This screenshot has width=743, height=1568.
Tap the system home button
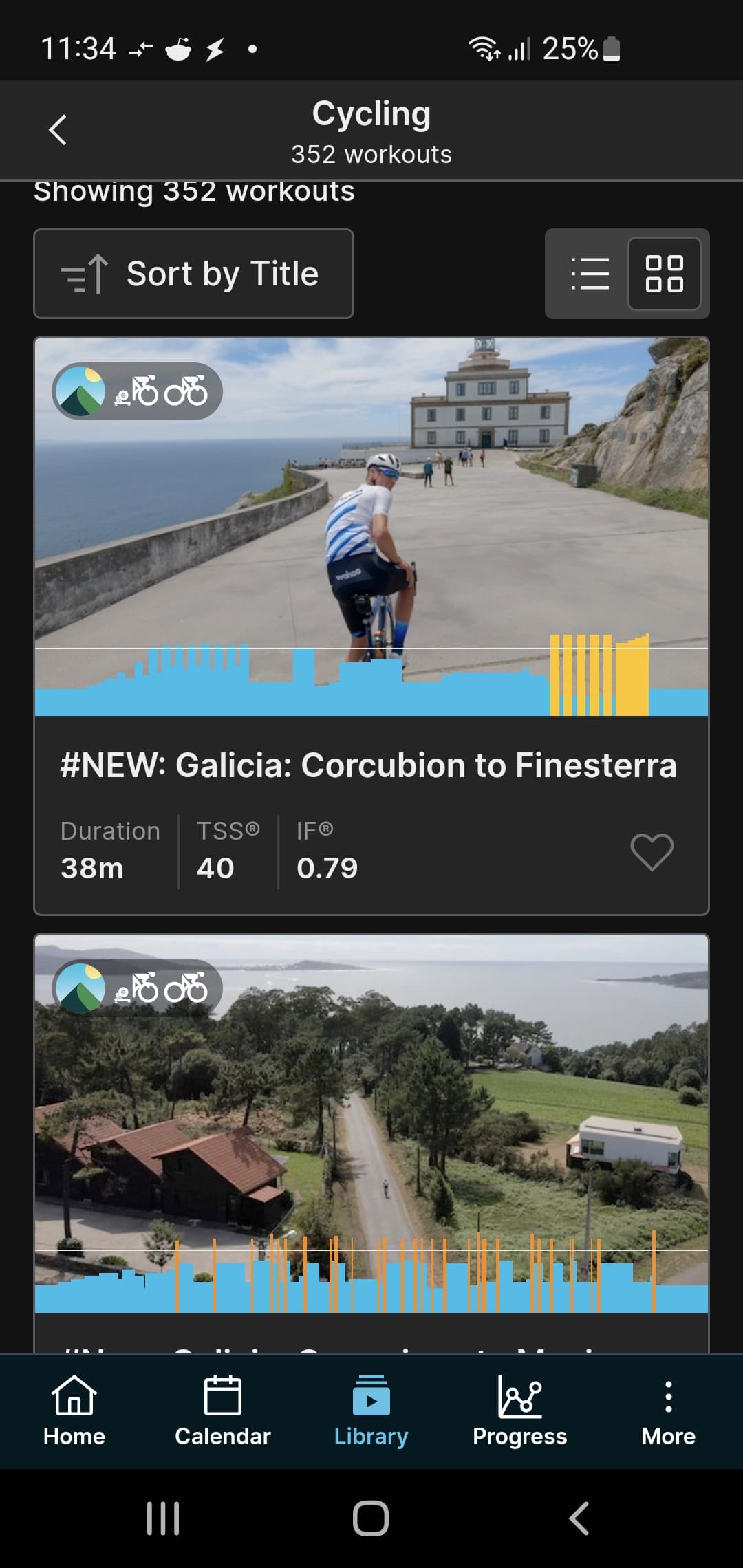click(x=371, y=1518)
